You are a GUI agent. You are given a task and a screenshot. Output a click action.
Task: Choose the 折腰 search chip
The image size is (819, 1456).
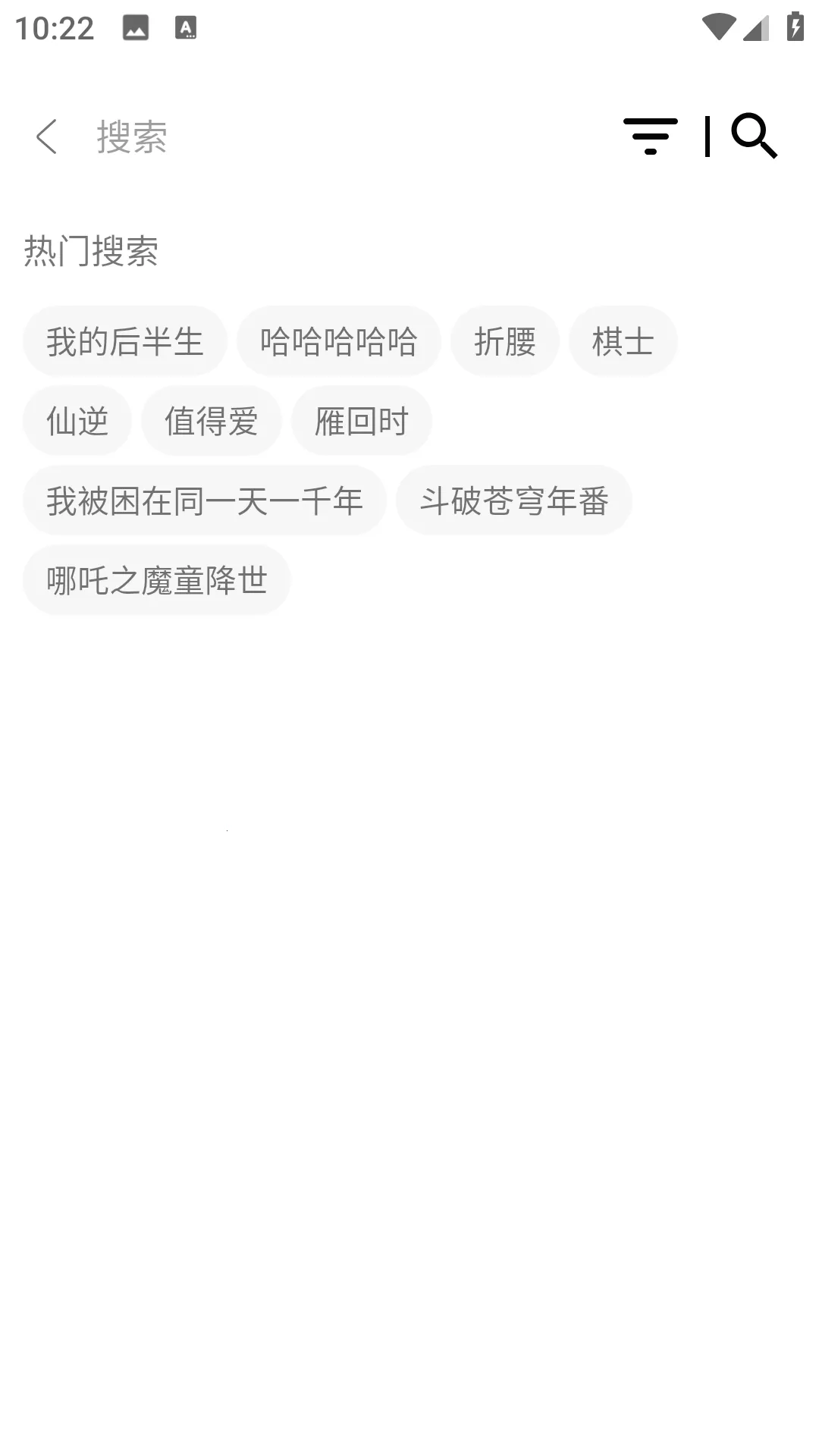[505, 341]
